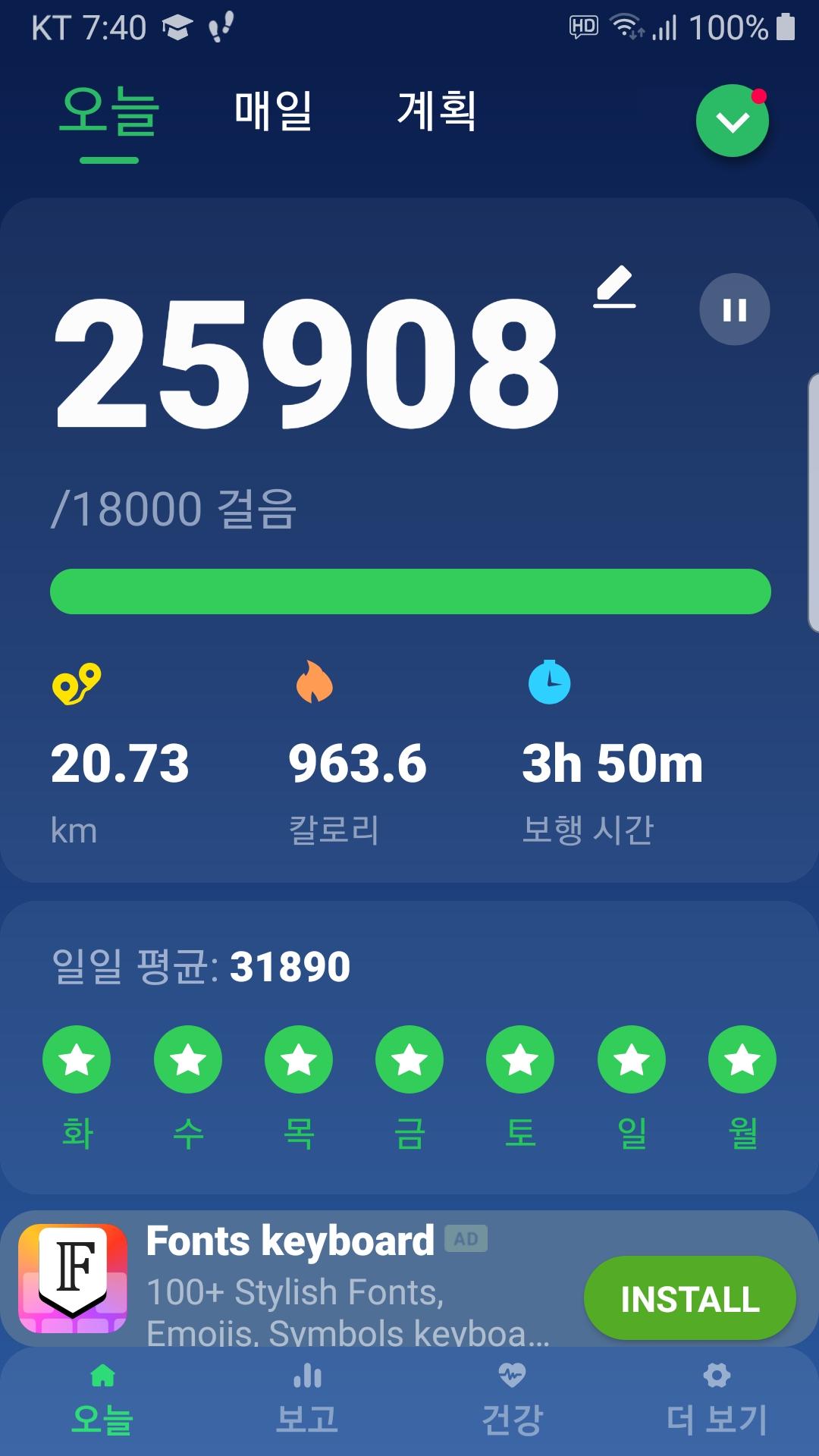Select the 오늘 top tab
The width and height of the screenshot is (819, 1456).
coord(109,112)
